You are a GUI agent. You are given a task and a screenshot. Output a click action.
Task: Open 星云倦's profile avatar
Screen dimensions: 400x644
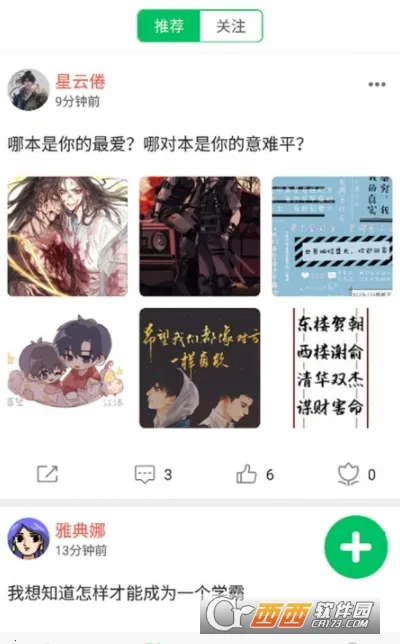28,90
